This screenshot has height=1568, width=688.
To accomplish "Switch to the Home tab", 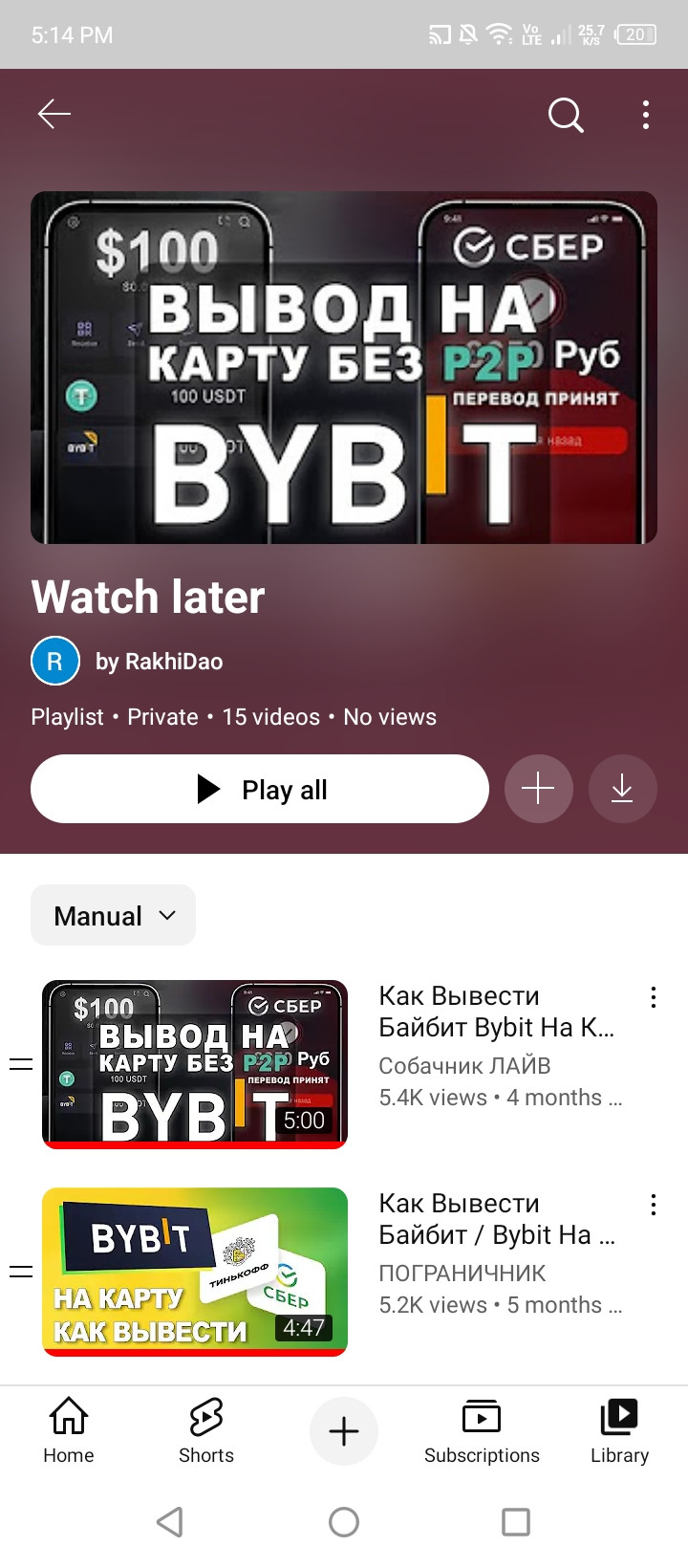I will tap(69, 1430).
